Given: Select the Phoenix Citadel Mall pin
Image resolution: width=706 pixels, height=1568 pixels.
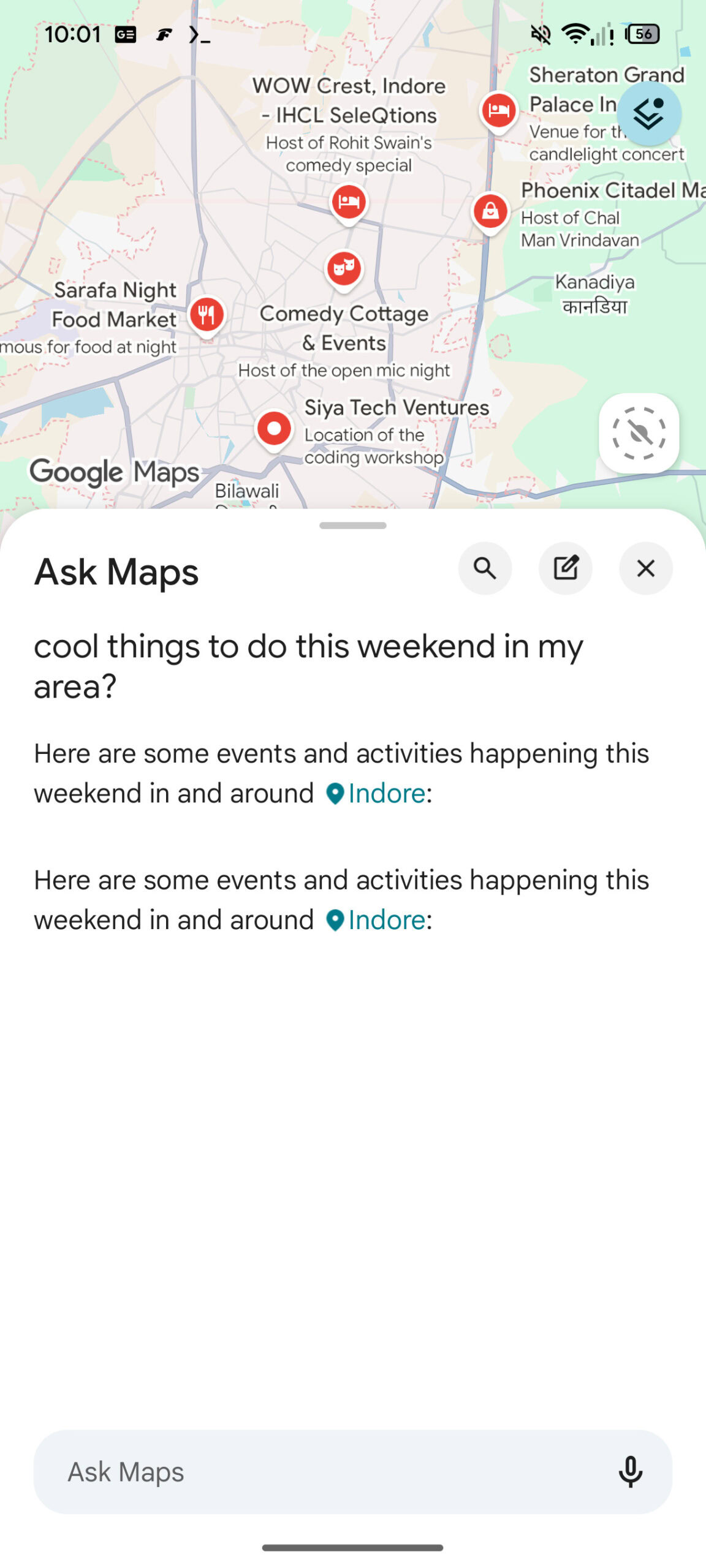Looking at the screenshot, I should [490, 212].
